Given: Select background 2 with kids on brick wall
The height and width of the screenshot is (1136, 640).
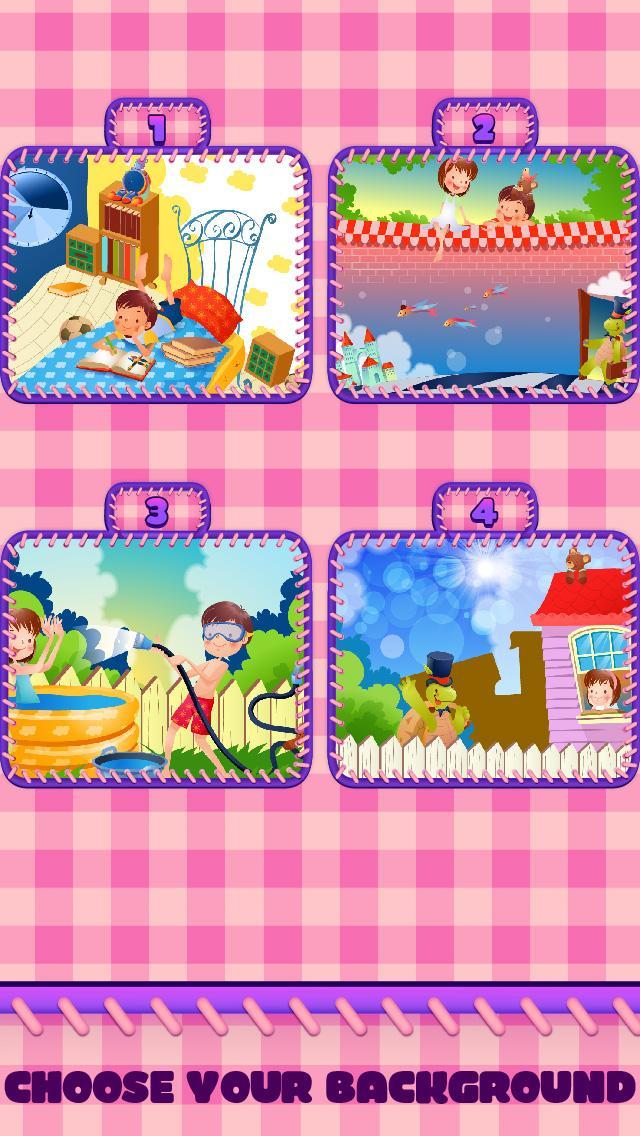Looking at the screenshot, I should [484, 275].
